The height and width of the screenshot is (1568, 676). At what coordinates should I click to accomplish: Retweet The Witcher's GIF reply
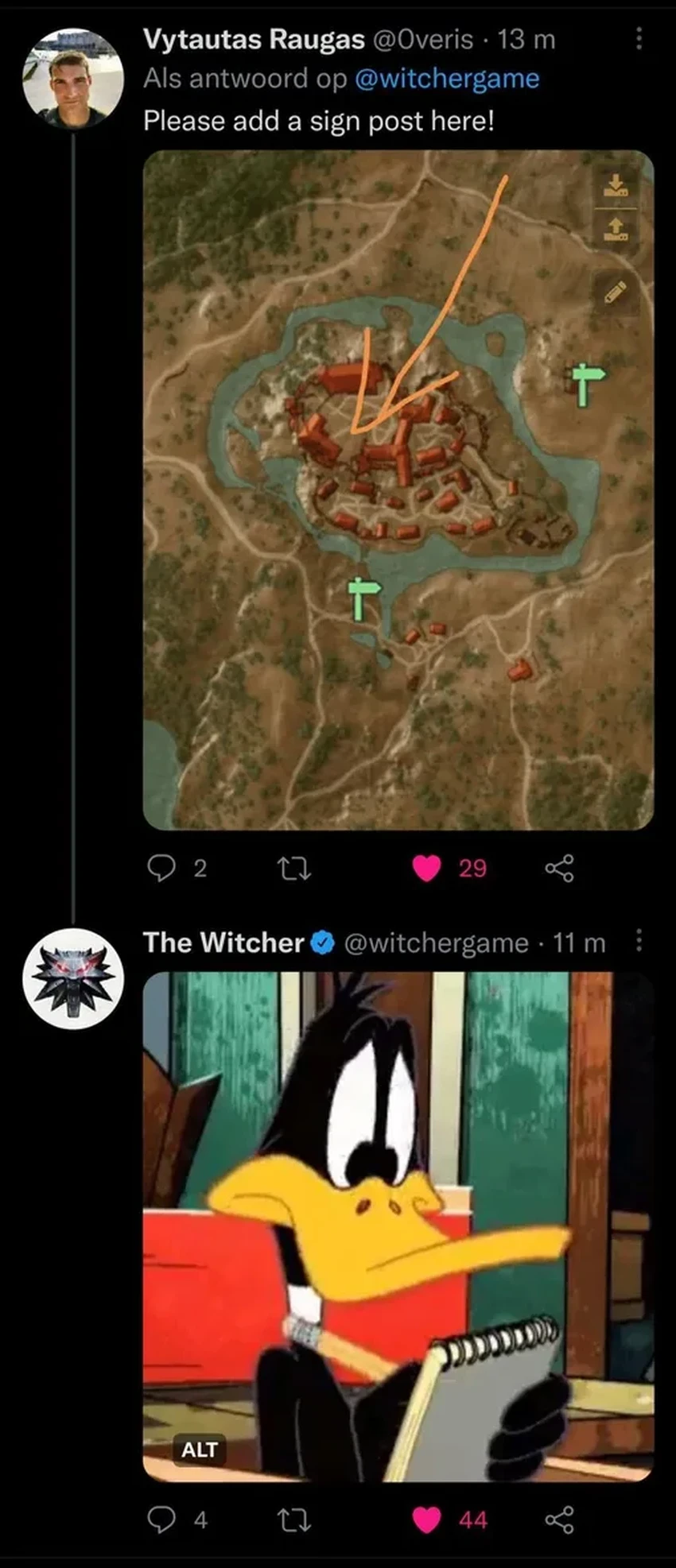point(293,1520)
